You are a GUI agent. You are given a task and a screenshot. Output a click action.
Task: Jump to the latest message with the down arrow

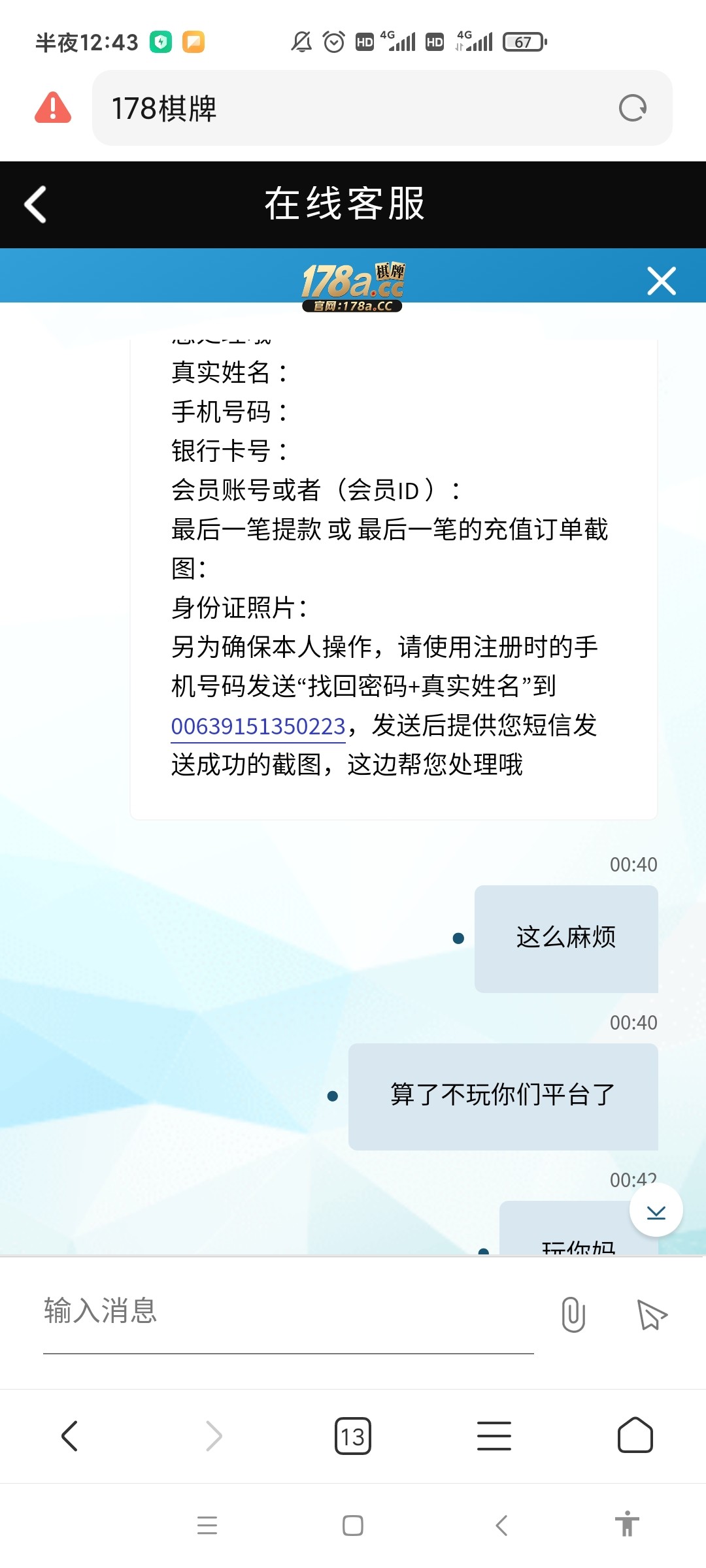(656, 1211)
